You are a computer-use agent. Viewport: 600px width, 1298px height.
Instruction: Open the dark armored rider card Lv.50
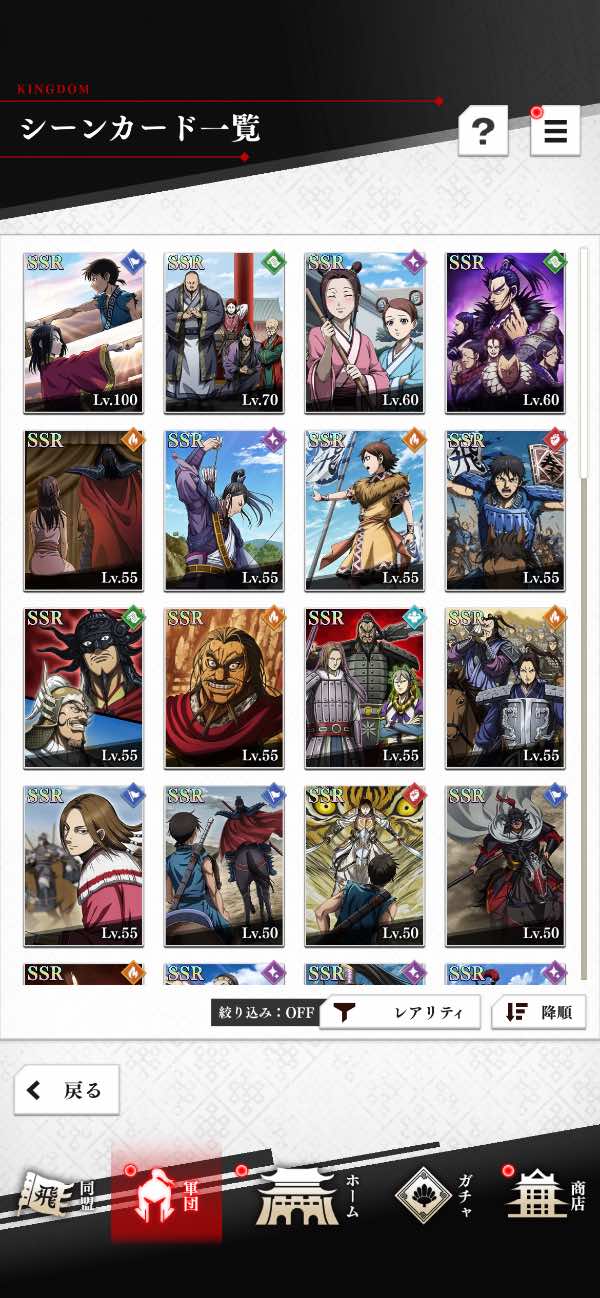(505, 866)
